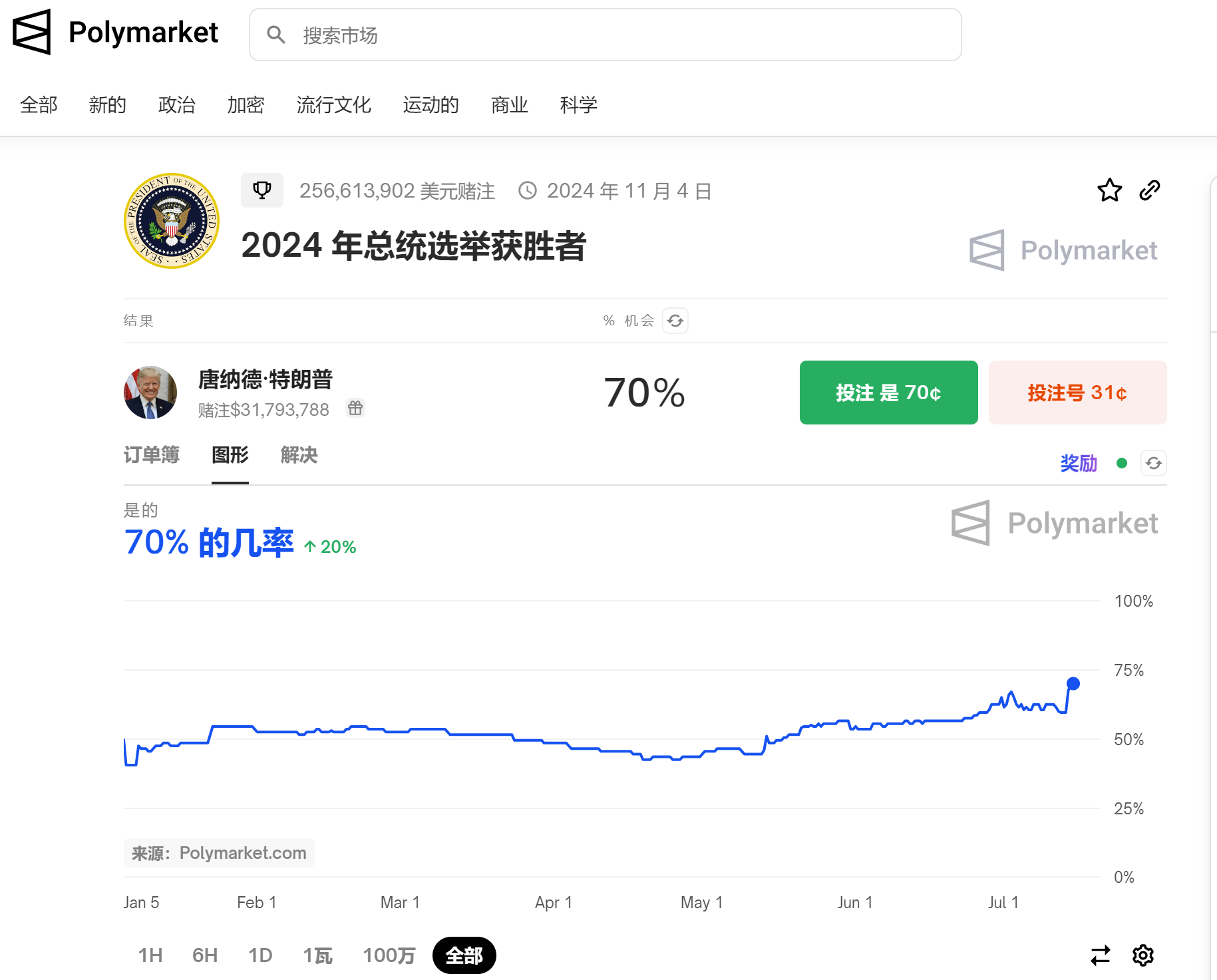The height and width of the screenshot is (980, 1217).
Task: Go to the 流行文化 category
Action: 333,104
